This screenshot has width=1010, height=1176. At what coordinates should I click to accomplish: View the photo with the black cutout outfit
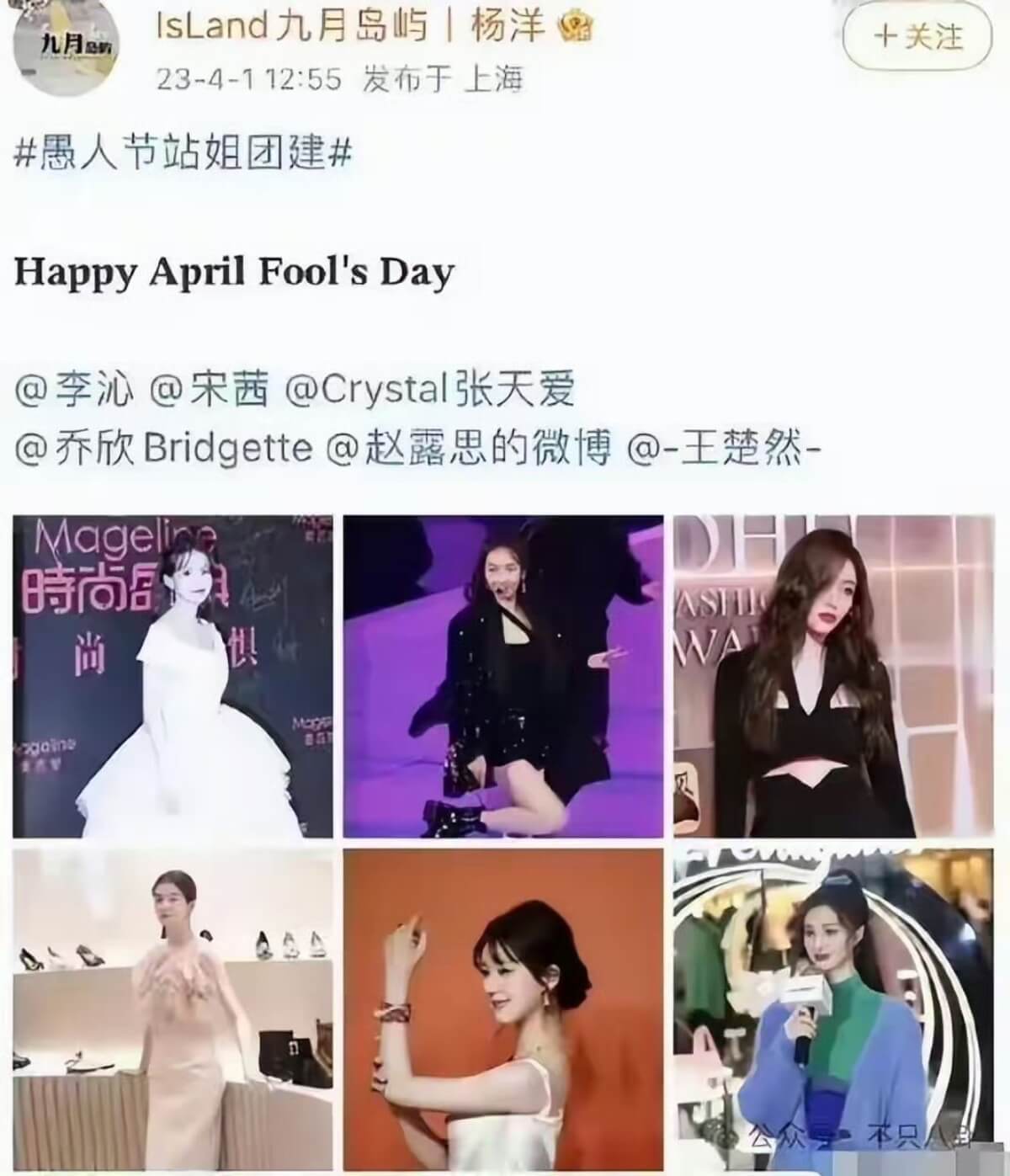[x=834, y=677]
